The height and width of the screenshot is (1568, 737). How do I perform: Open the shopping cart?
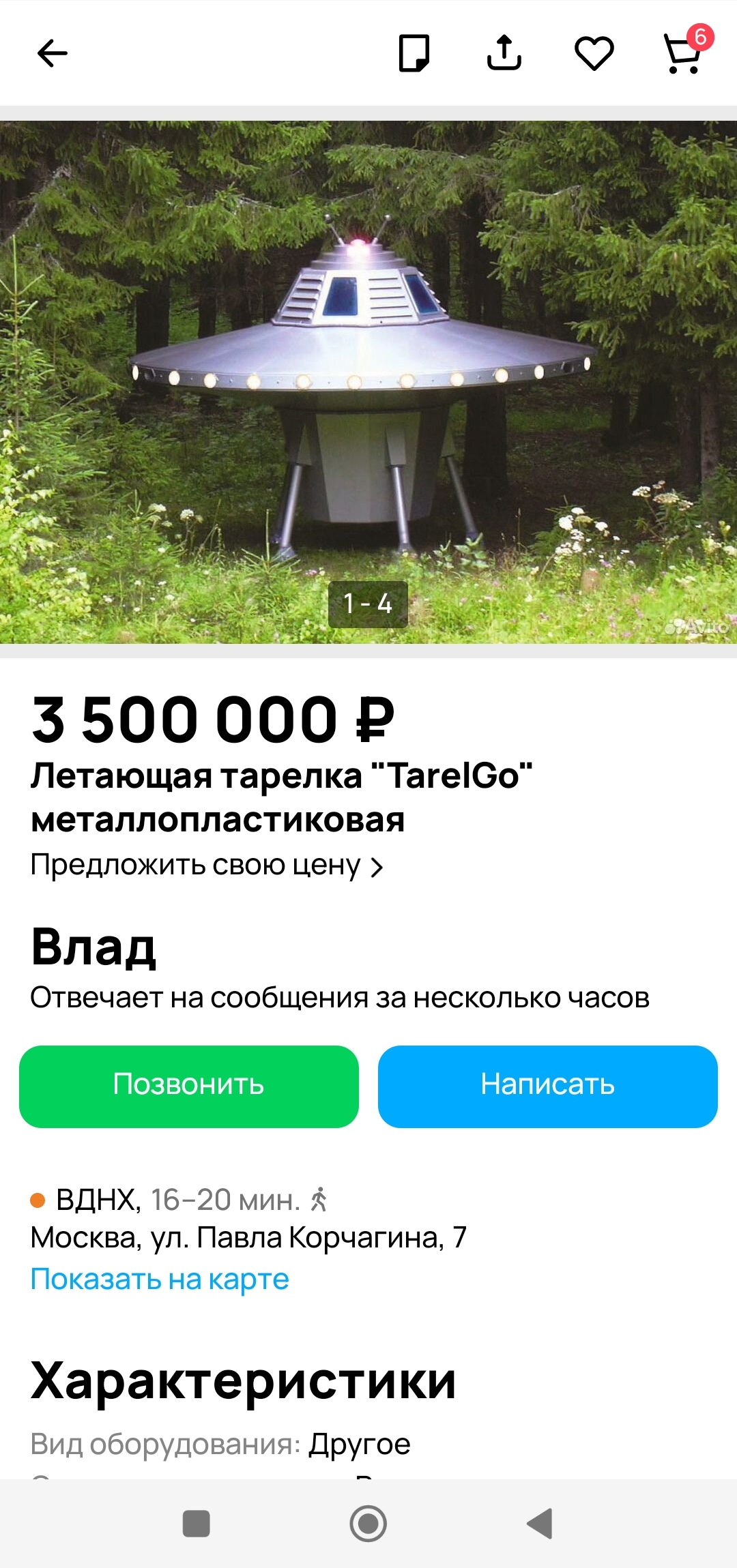point(684,53)
